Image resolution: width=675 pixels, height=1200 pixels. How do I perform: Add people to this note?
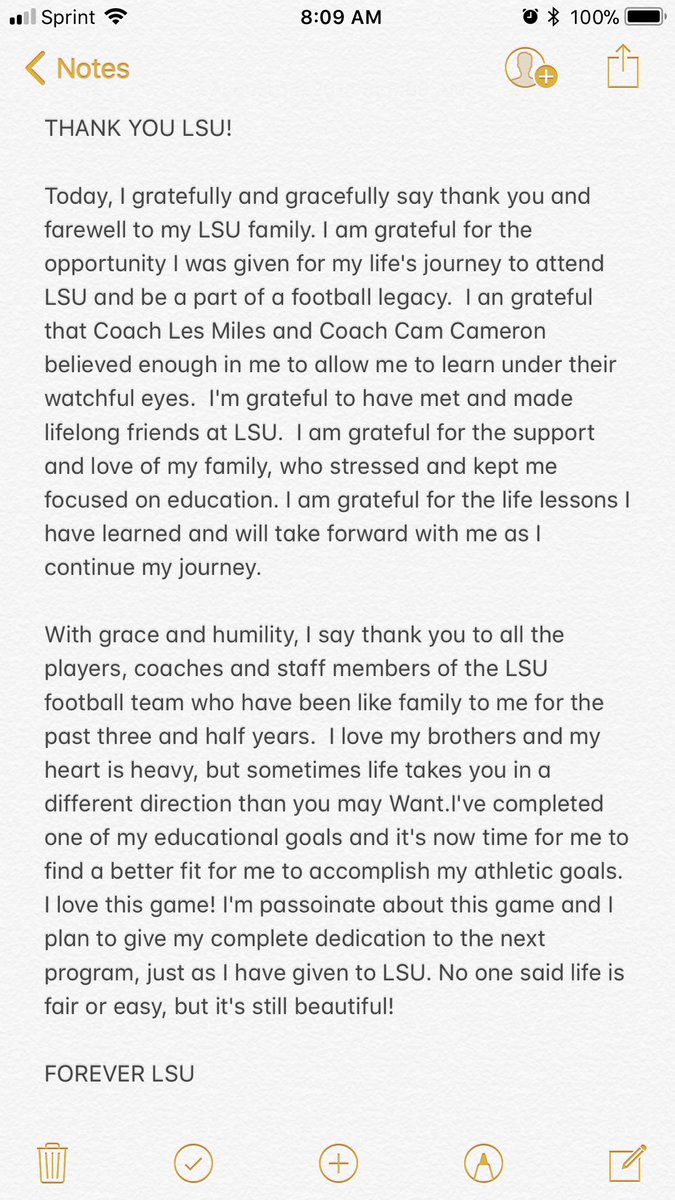tap(529, 69)
